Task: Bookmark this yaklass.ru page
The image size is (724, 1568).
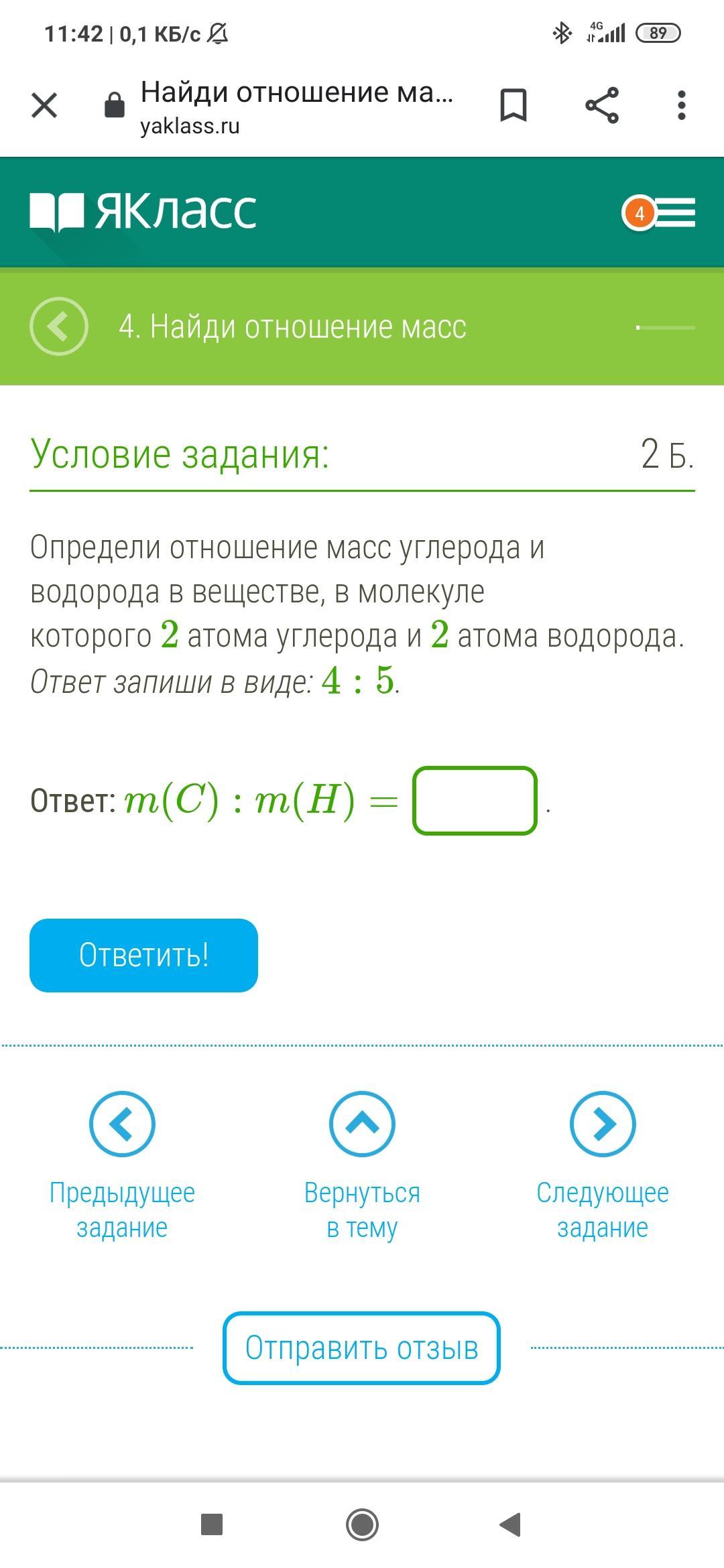Action: (514, 105)
